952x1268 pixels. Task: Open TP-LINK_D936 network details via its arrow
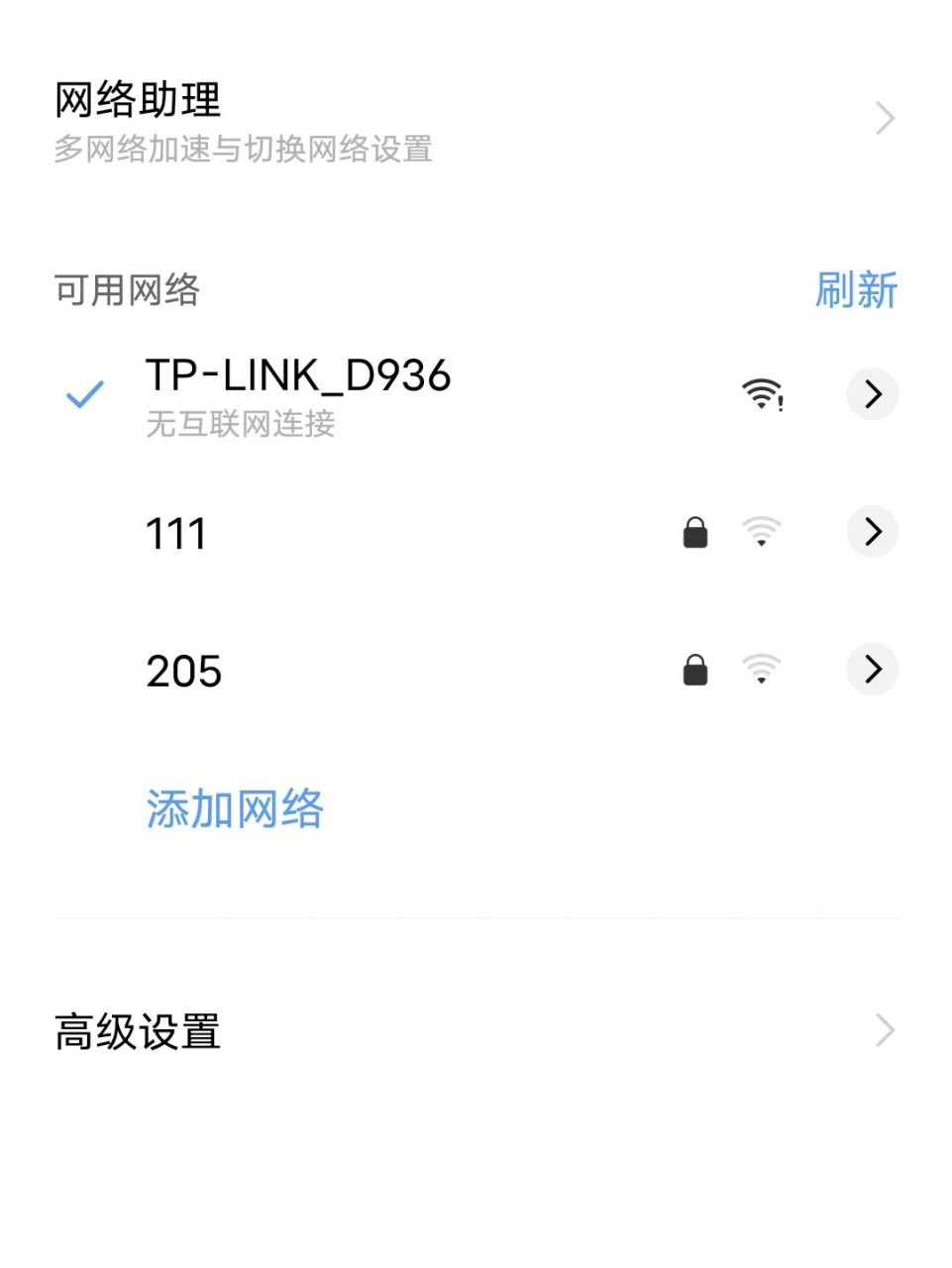click(872, 394)
